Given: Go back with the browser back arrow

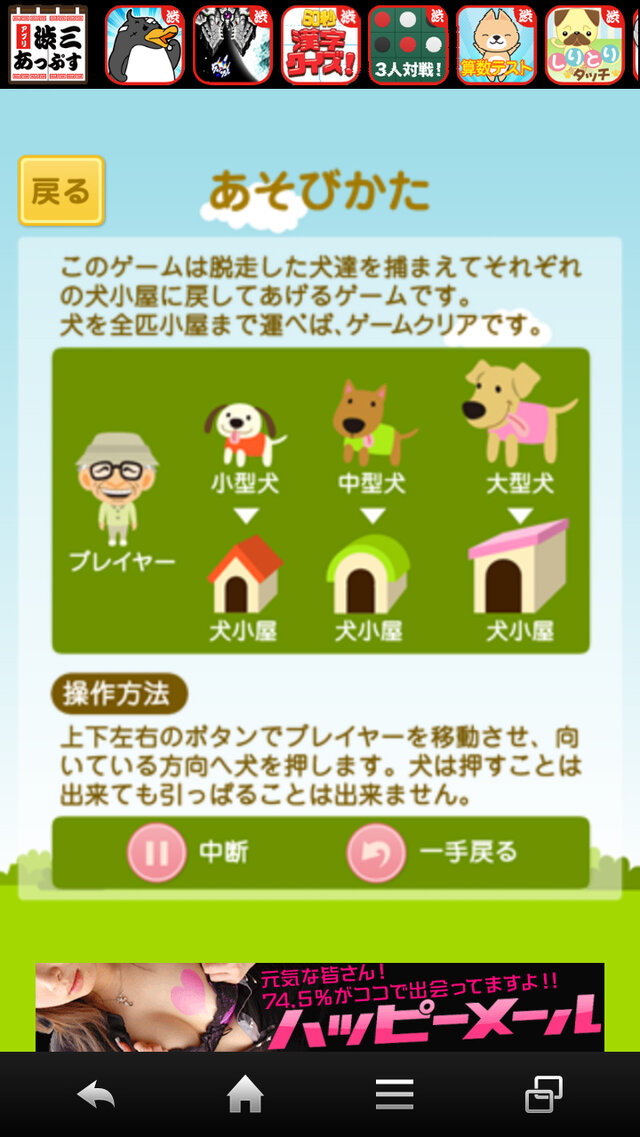Looking at the screenshot, I should tap(97, 1096).
